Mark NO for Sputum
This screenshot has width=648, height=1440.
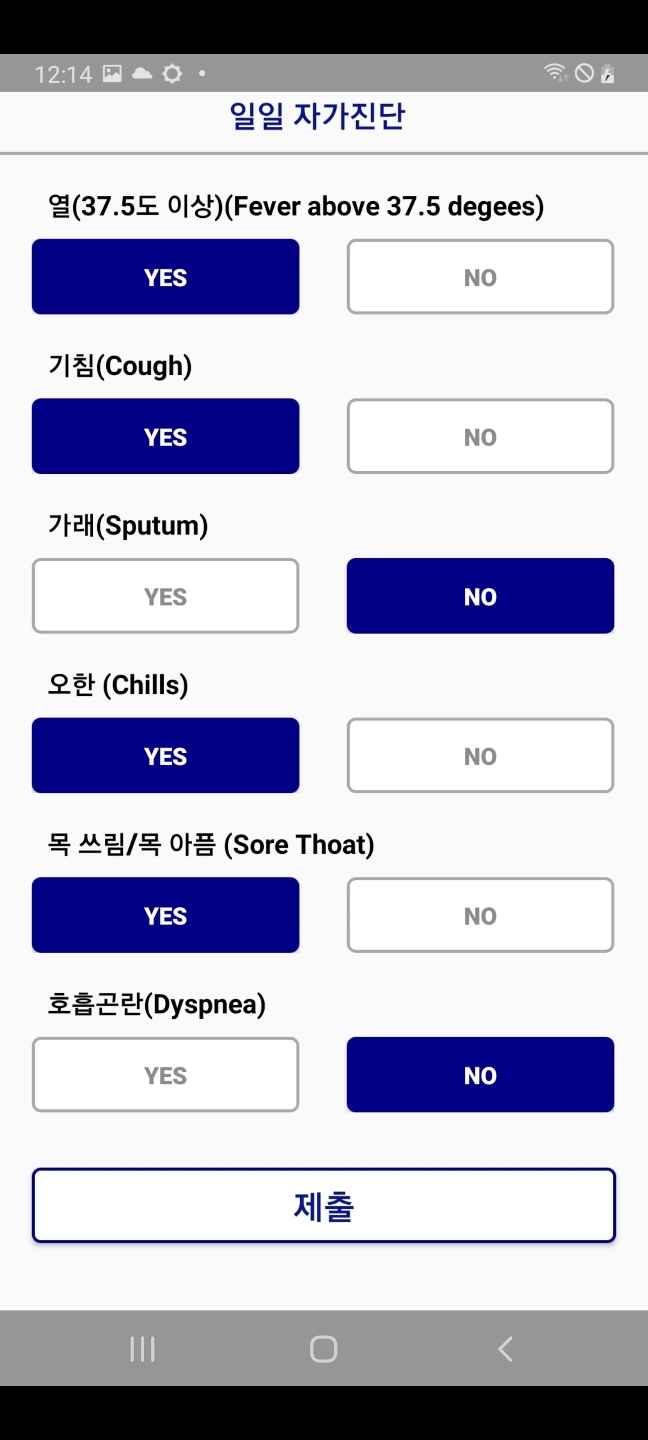tap(480, 597)
